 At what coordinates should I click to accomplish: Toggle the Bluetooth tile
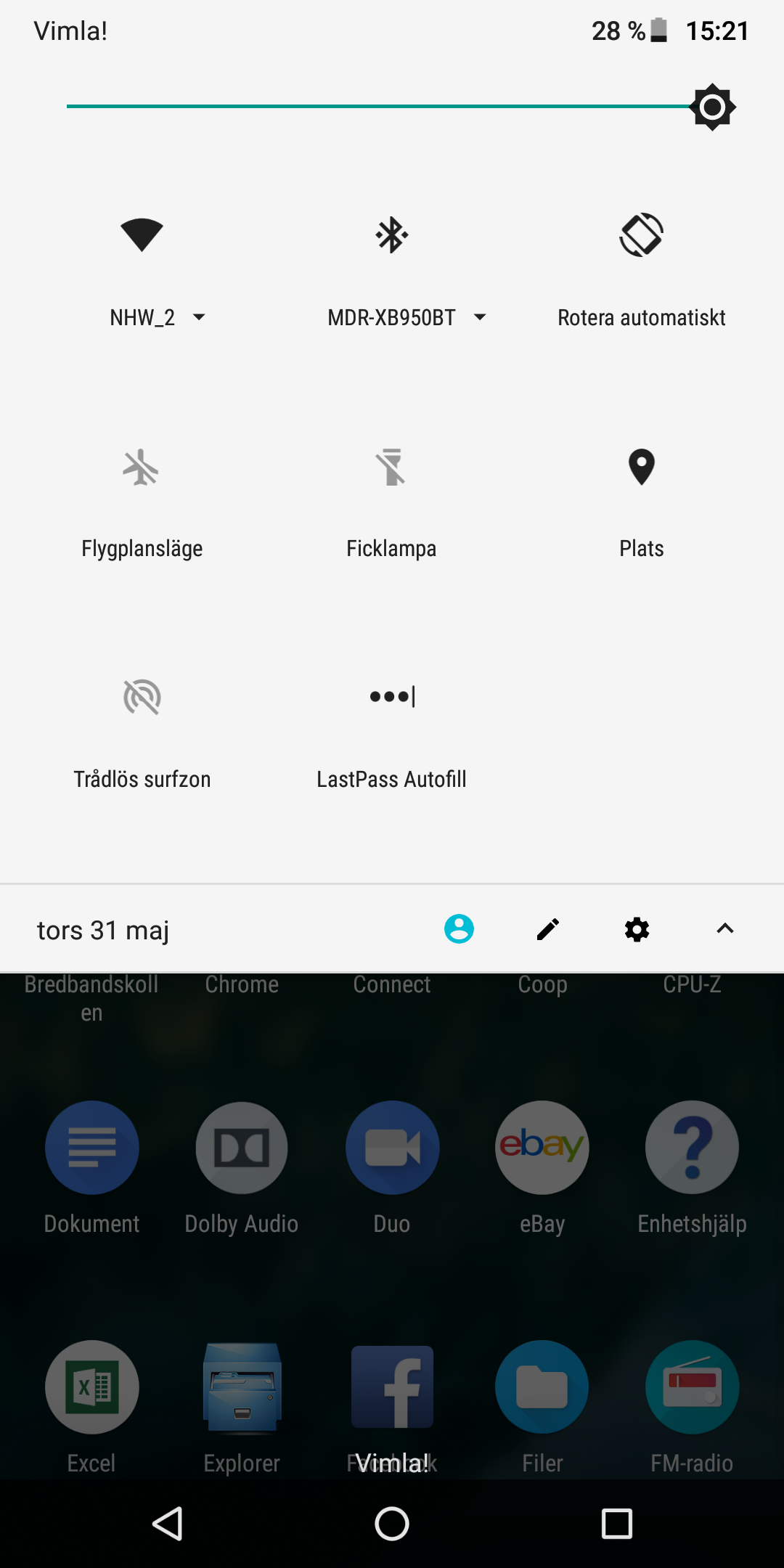point(391,235)
